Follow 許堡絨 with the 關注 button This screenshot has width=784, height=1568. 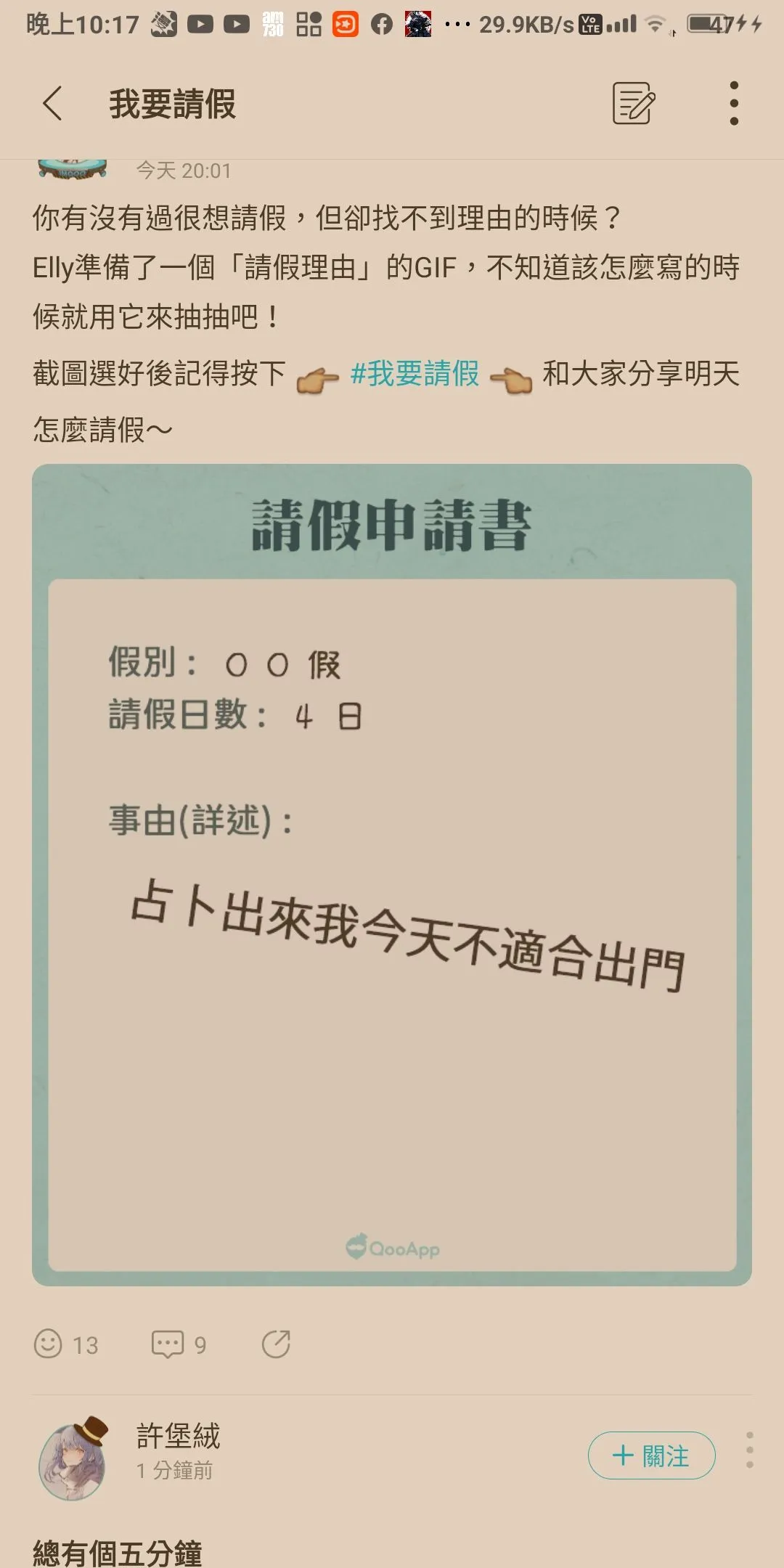(x=651, y=1455)
